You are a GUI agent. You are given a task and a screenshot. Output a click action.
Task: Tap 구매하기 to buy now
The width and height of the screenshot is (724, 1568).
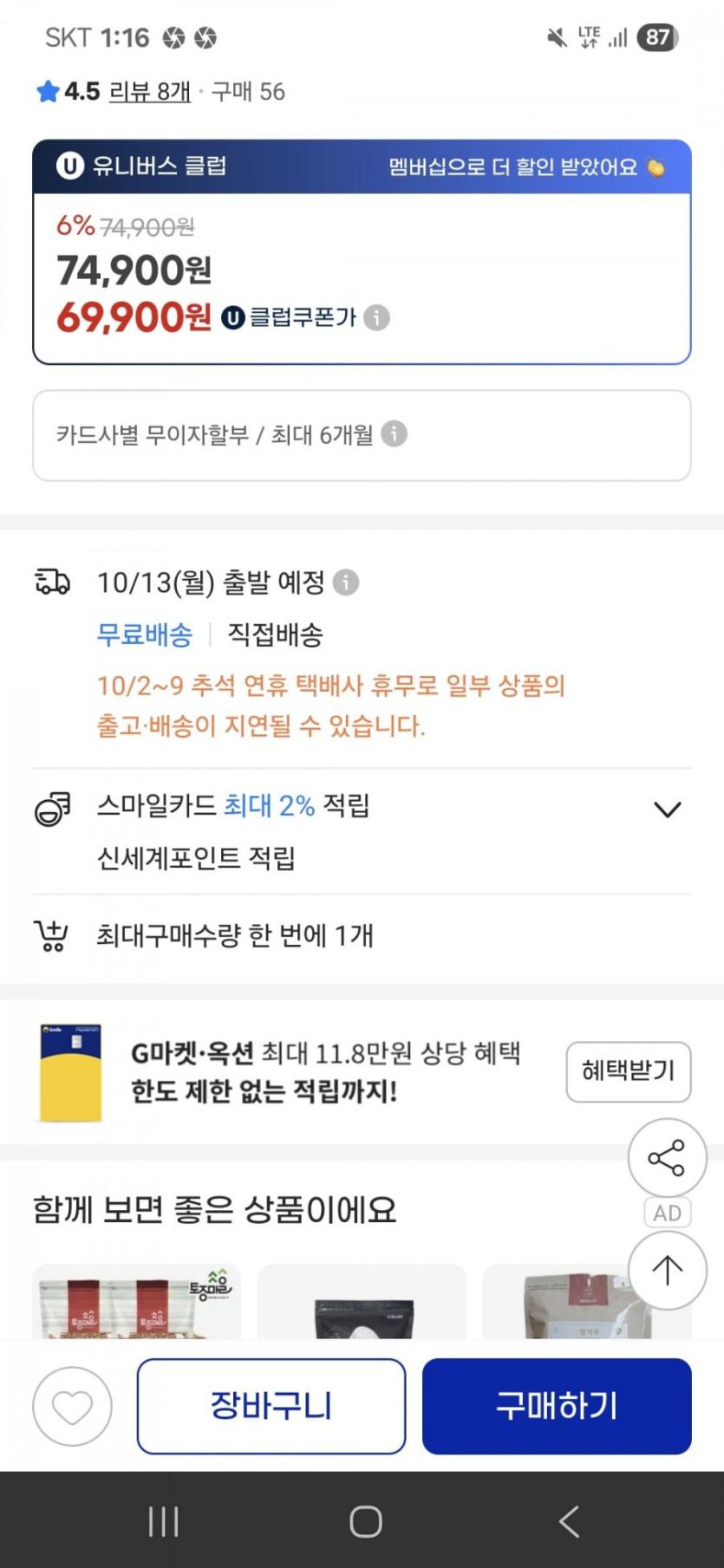click(557, 1406)
